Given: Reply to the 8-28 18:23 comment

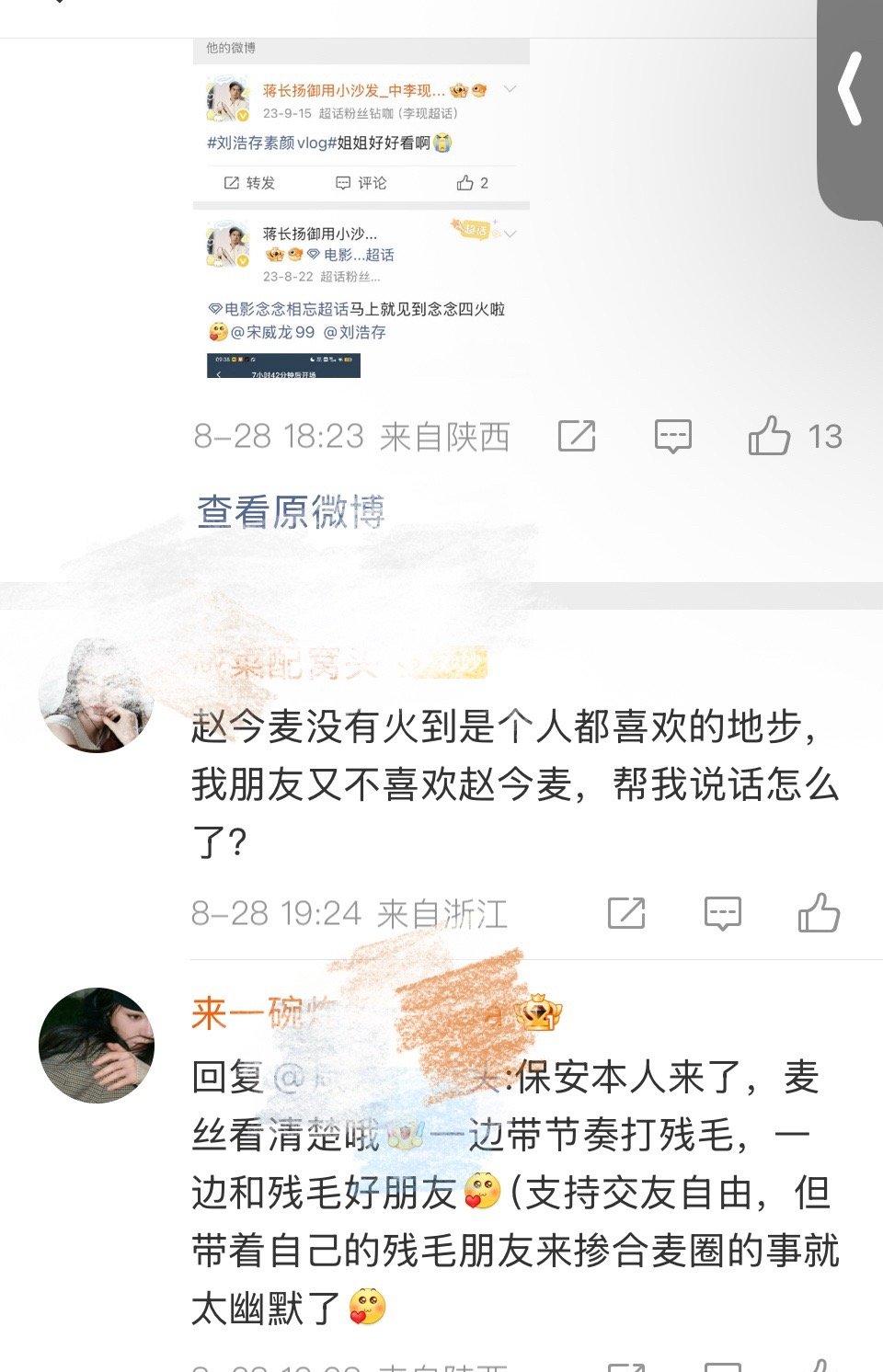Looking at the screenshot, I should coord(672,436).
